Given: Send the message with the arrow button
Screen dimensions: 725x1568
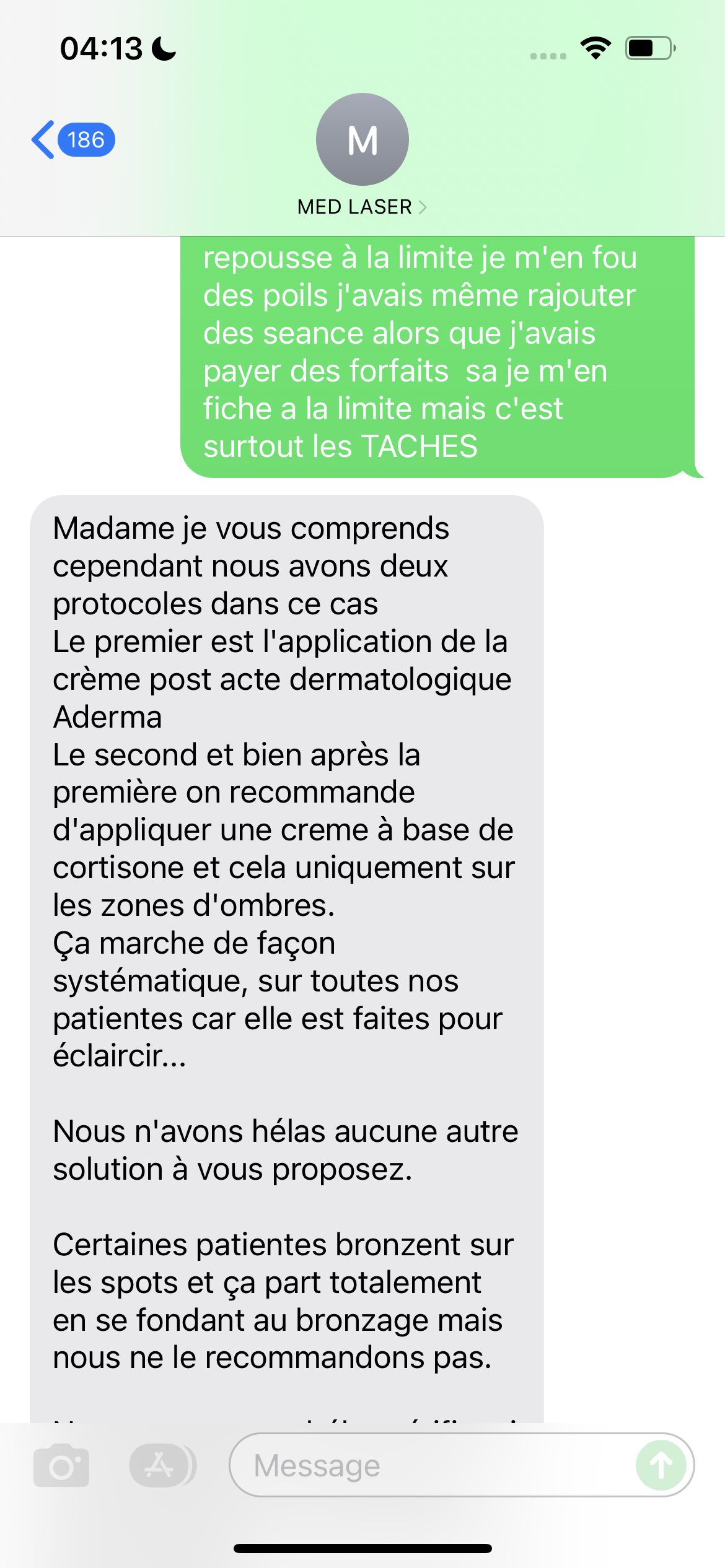Looking at the screenshot, I should point(661,1466).
